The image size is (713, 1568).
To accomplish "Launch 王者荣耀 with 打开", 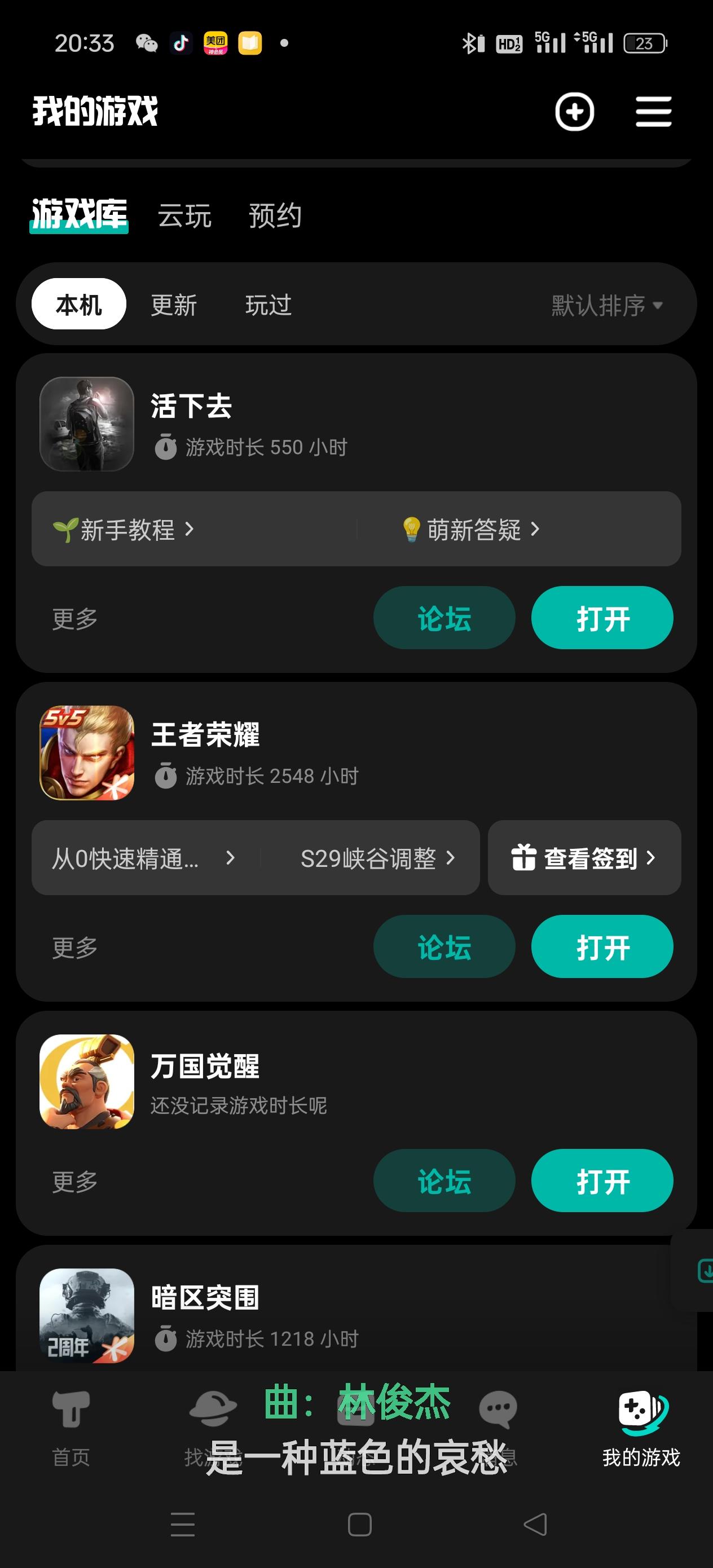I will [x=602, y=947].
